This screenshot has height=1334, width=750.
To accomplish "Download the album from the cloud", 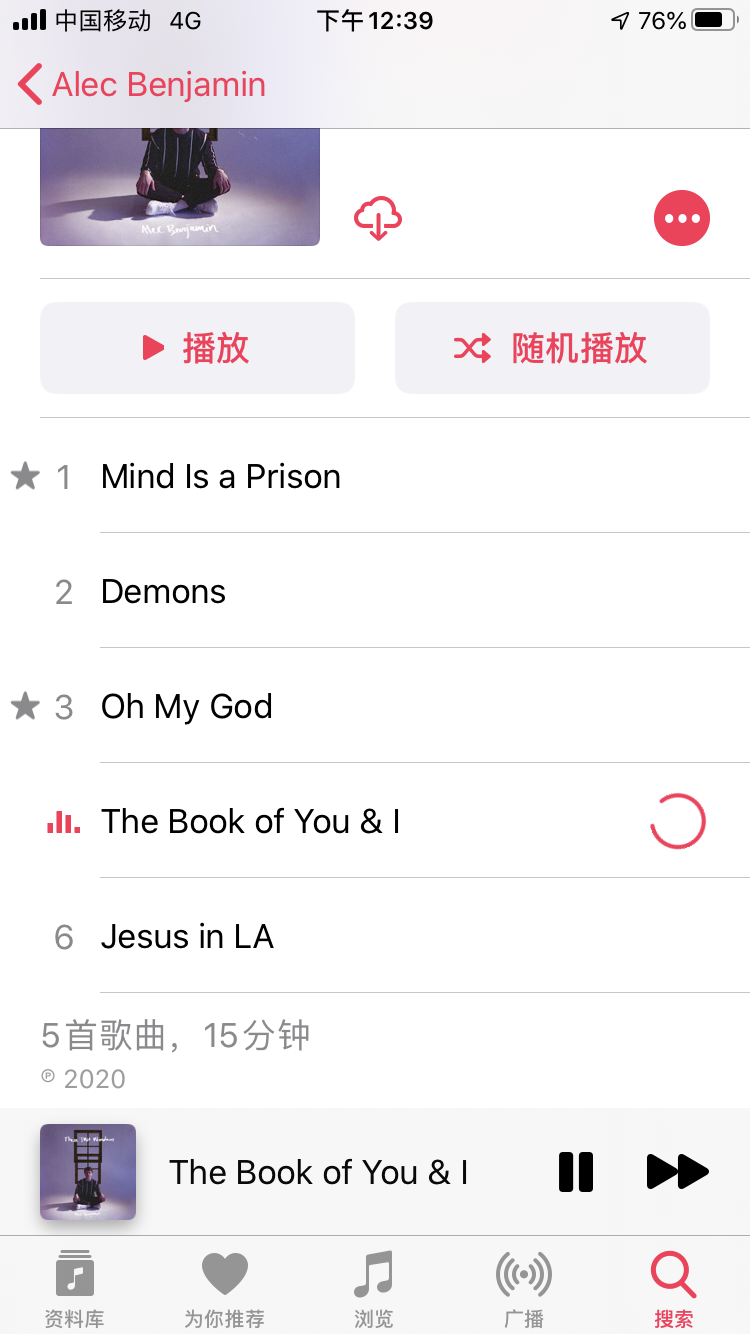I will point(378,218).
